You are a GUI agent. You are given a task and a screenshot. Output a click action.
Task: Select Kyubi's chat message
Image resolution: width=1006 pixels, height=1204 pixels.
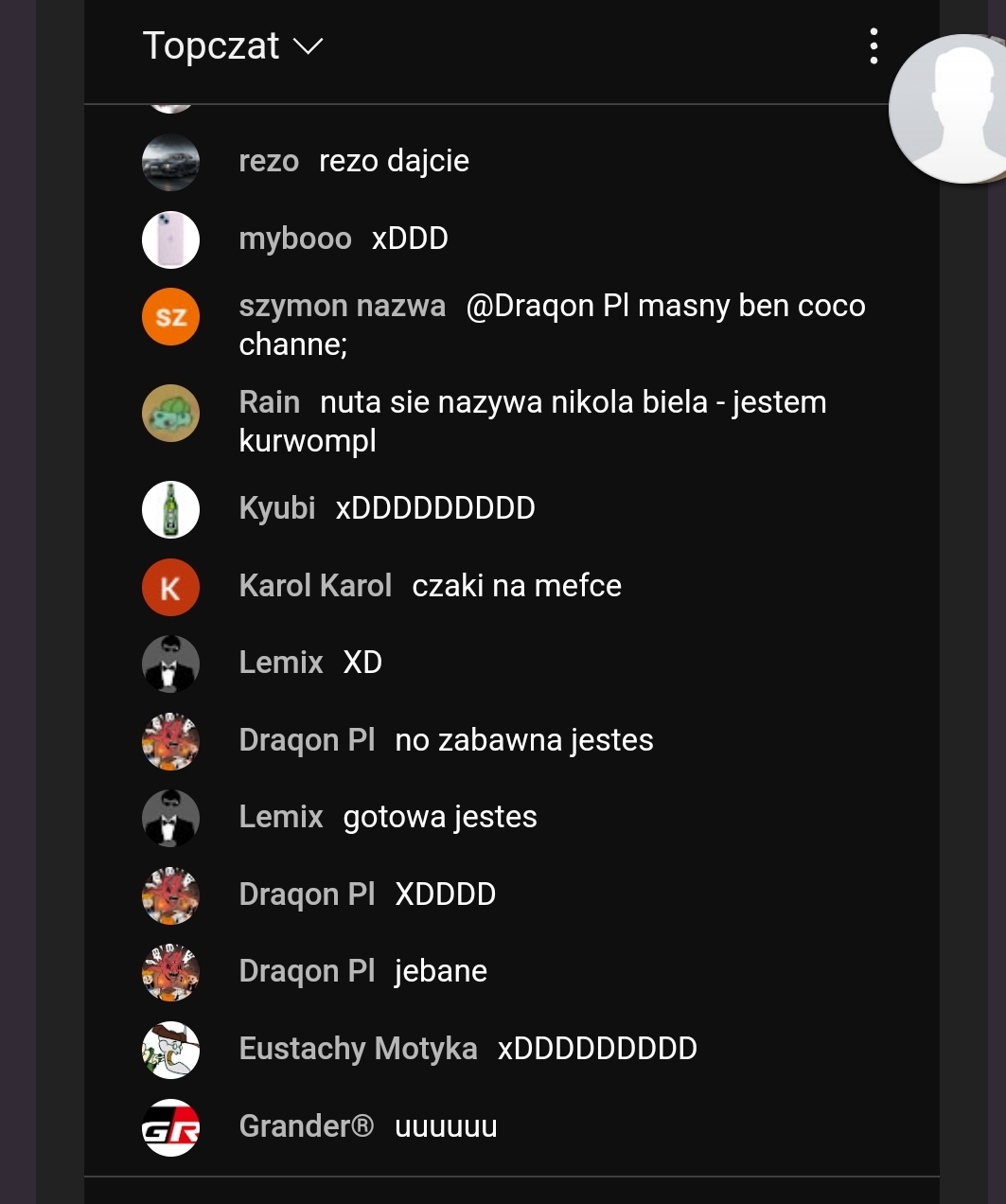434,508
